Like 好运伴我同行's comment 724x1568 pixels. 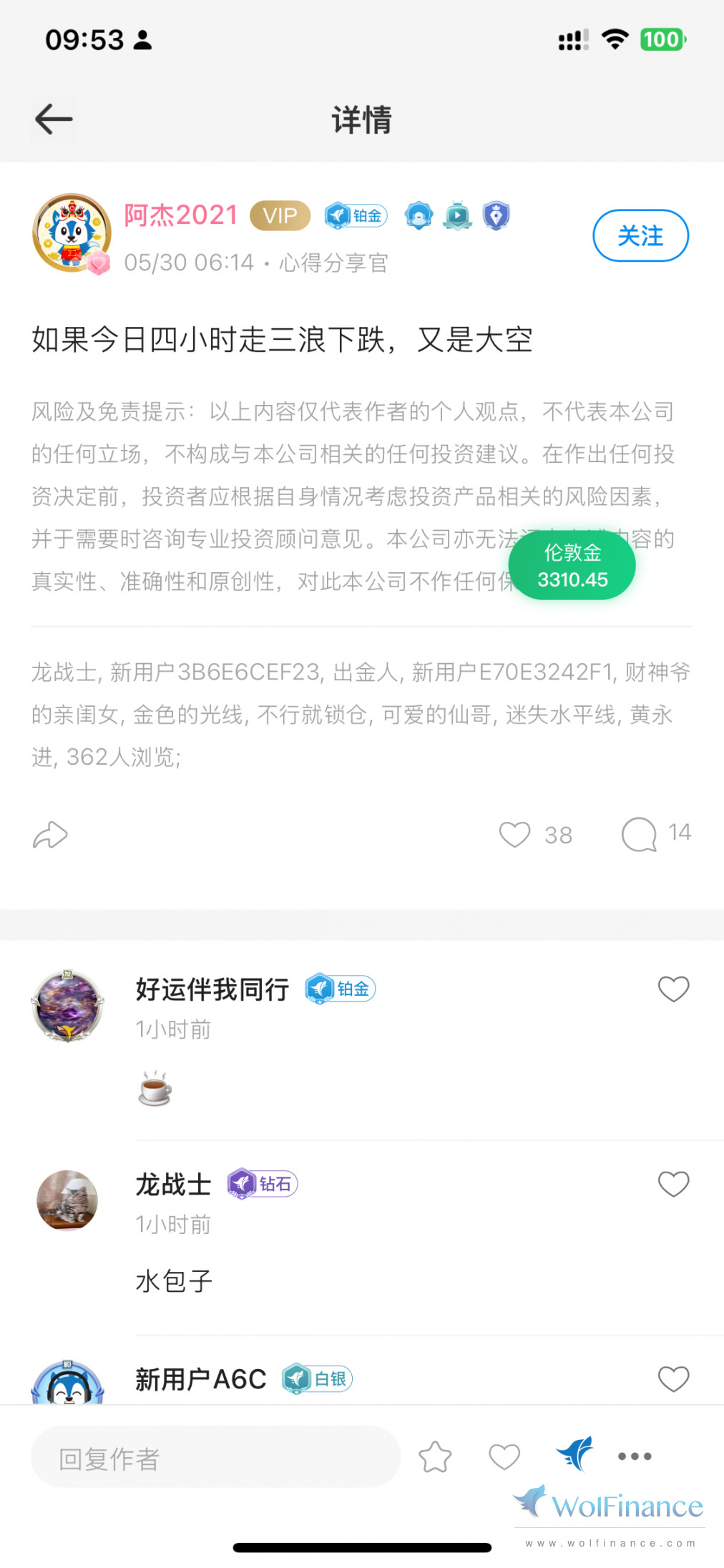(x=673, y=989)
